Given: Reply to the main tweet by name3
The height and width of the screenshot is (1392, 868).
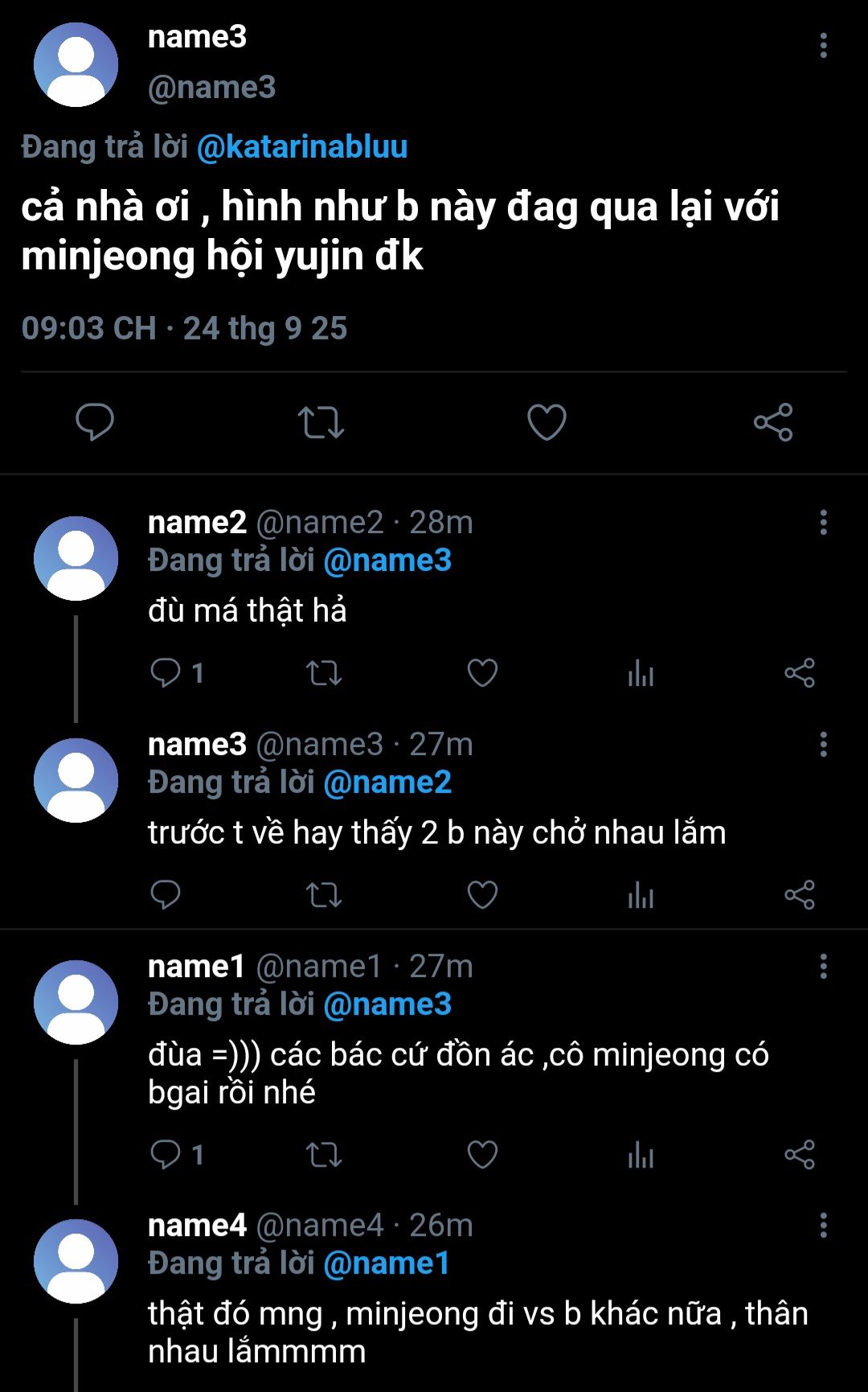Looking at the screenshot, I should click(x=95, y=422).
